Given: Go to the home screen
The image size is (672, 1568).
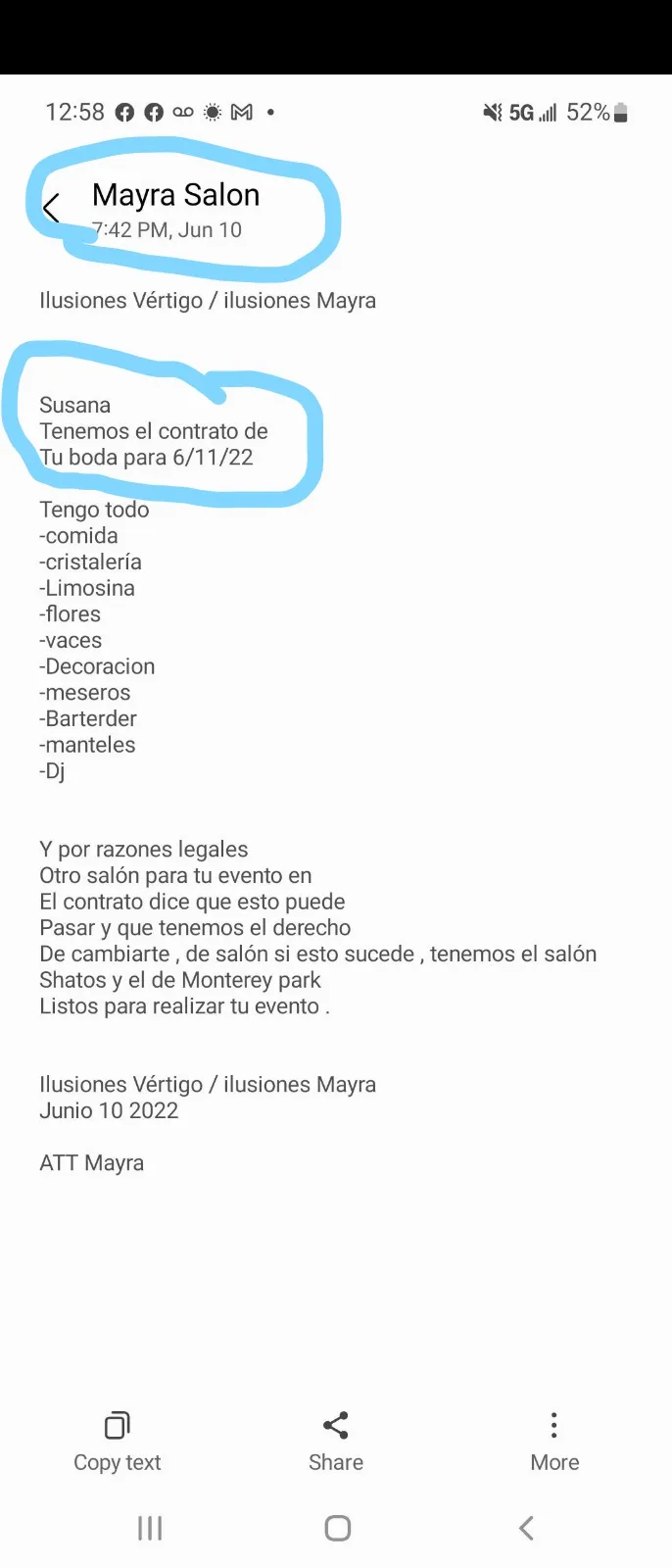Looking at the screenshot, I should [337, 1528].
